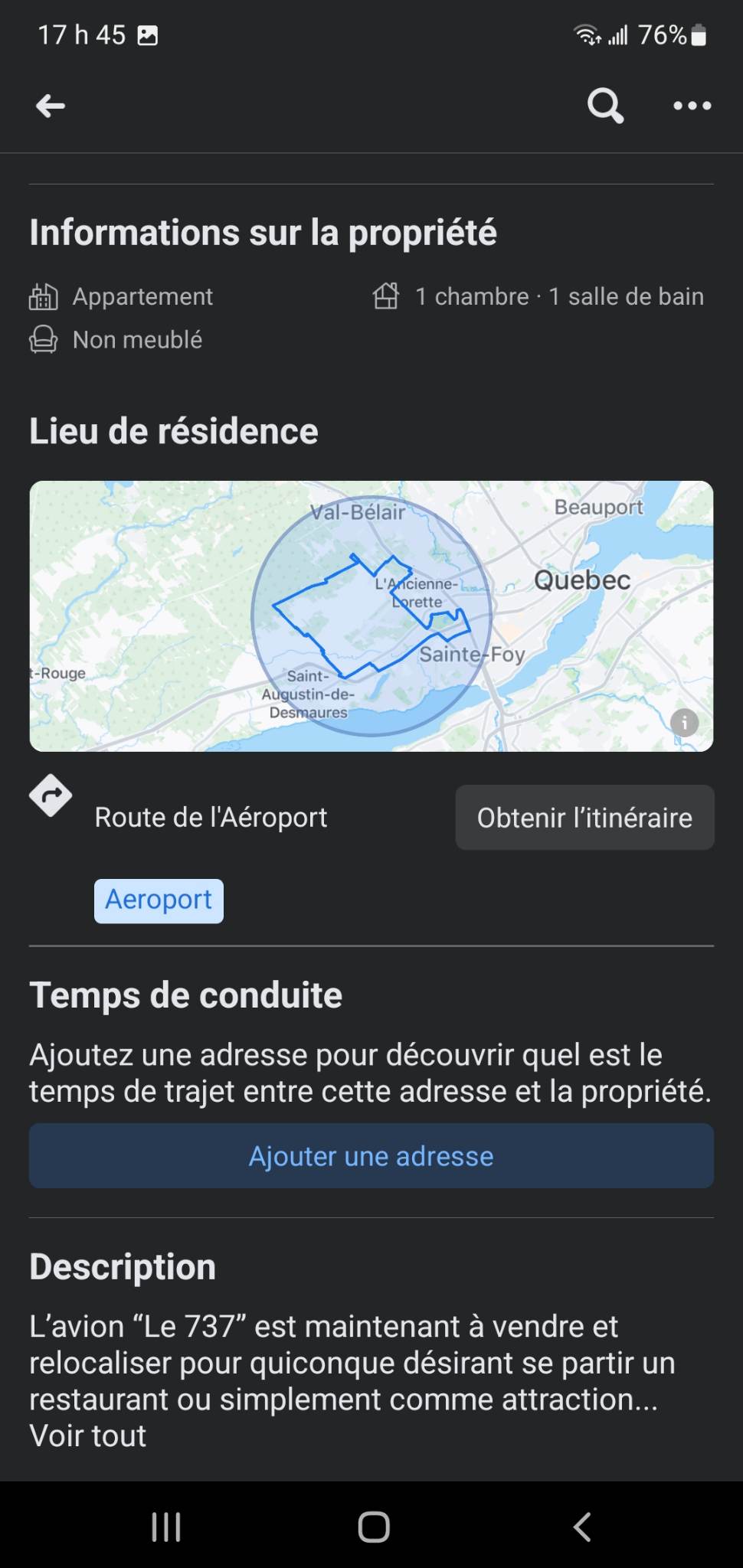Tap Ajouter une adresse button
Image resolution: width=743 pixels, height=1568 pixels.
tap(371, 1156)
